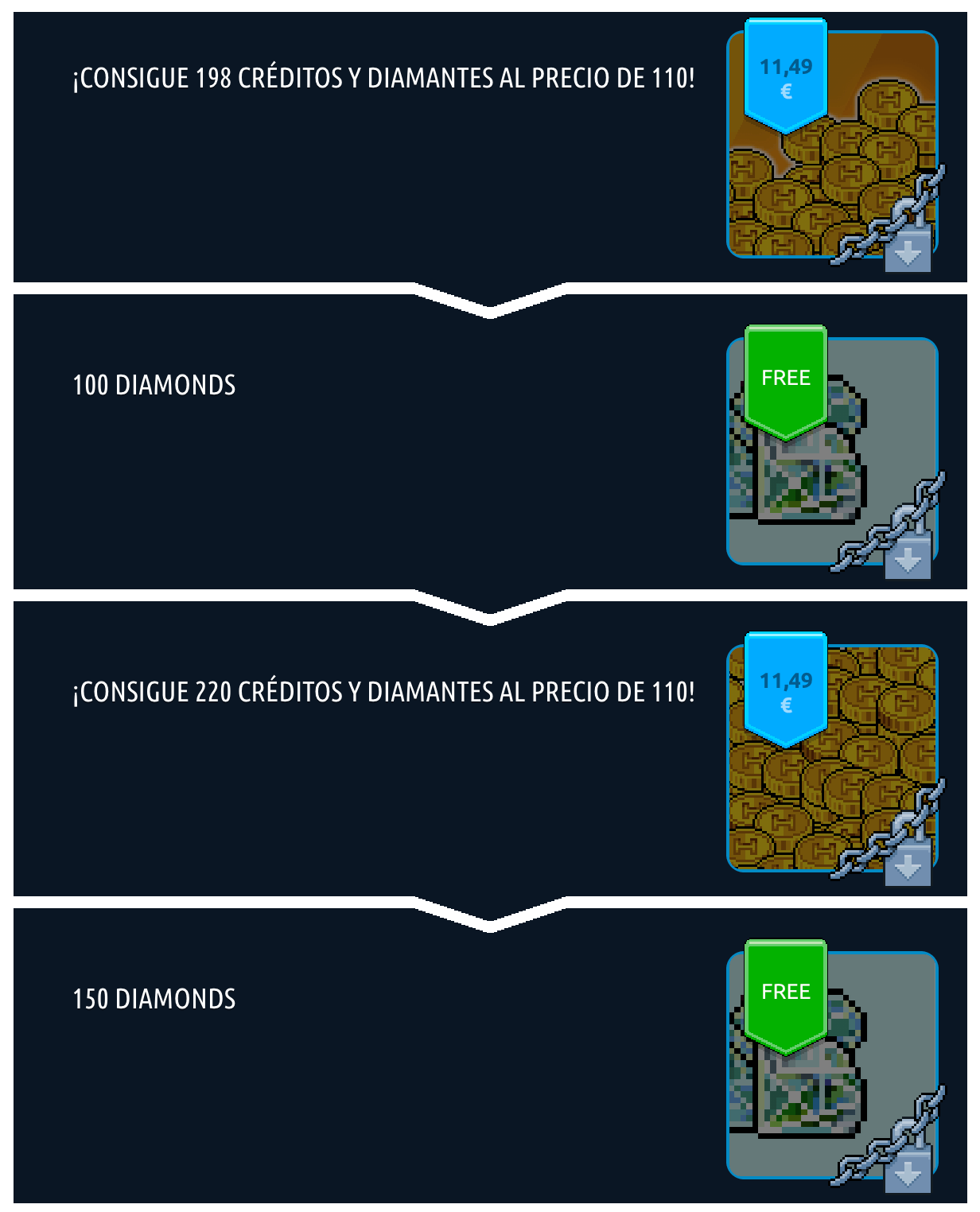The width and height of the screenshot is (980, 1212).
Task: Select the free 150 Diamonds reward
Action: click(x=832, y=1066)
